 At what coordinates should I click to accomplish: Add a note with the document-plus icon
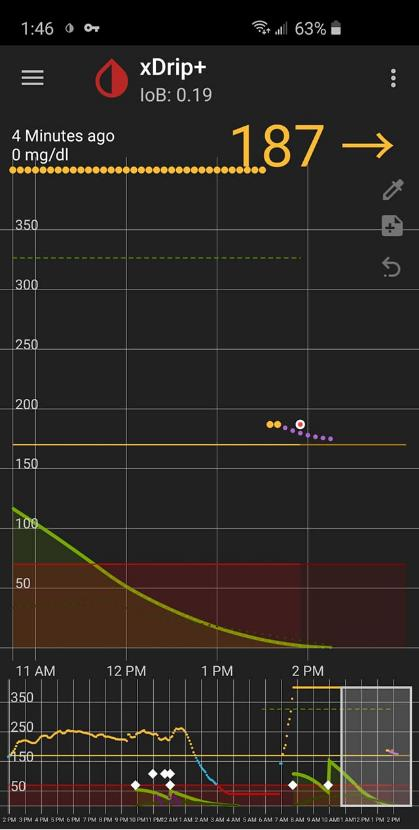coord(392,226)
